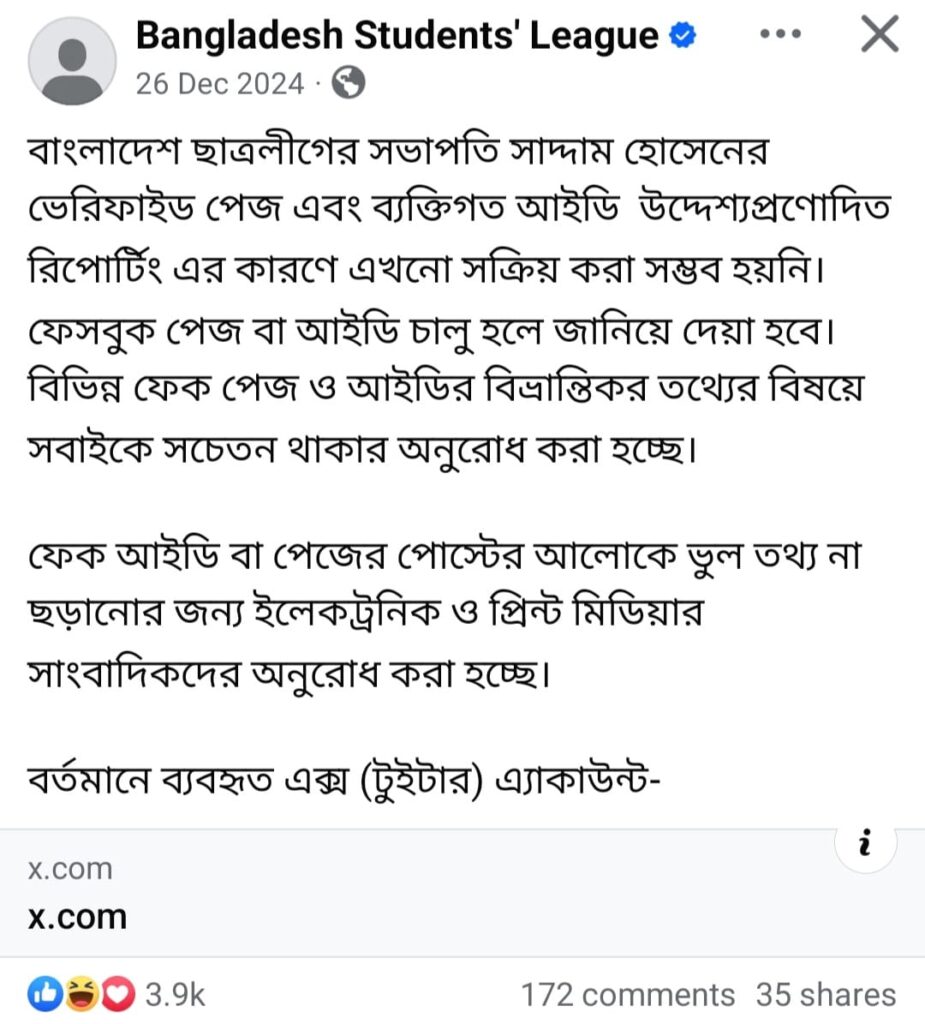Image resolution: width=925 pixels, height=1024 pixels.
Task: Open the 172 comments
Action: pos(627,995)
